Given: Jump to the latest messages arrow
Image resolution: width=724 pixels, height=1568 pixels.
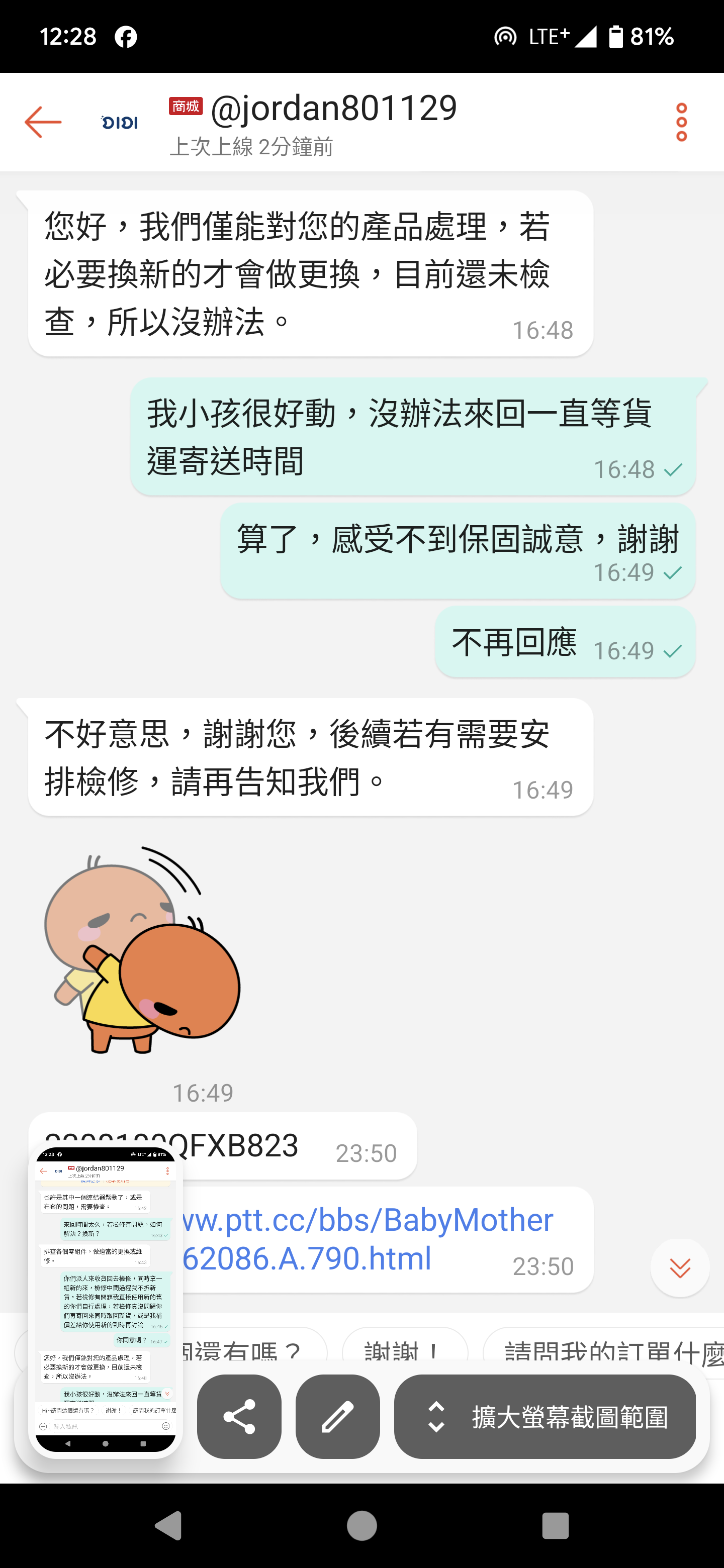Looking at the screenshot, I should 680,1267.
